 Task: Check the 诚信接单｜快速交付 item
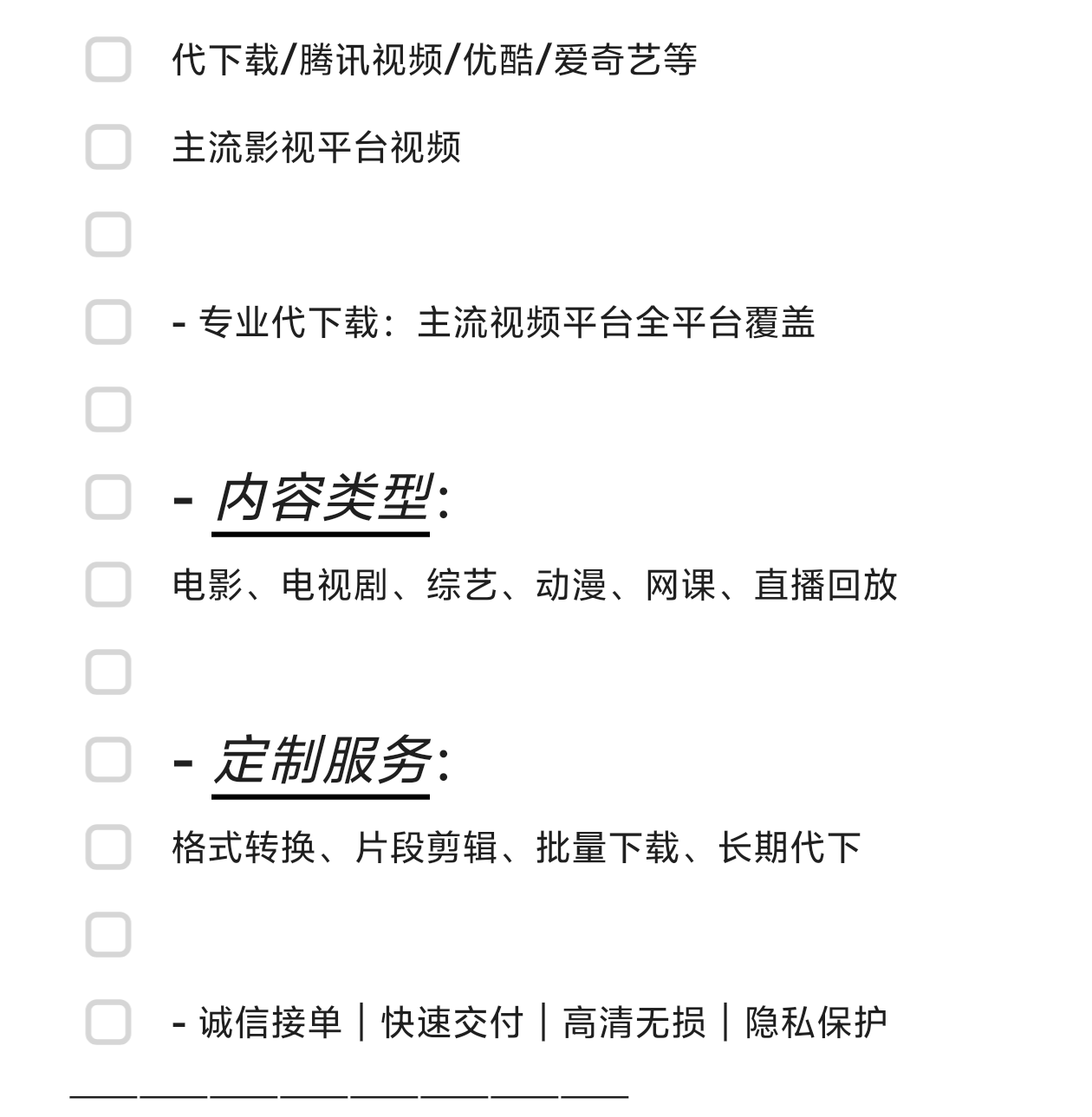pos(108,1023)
